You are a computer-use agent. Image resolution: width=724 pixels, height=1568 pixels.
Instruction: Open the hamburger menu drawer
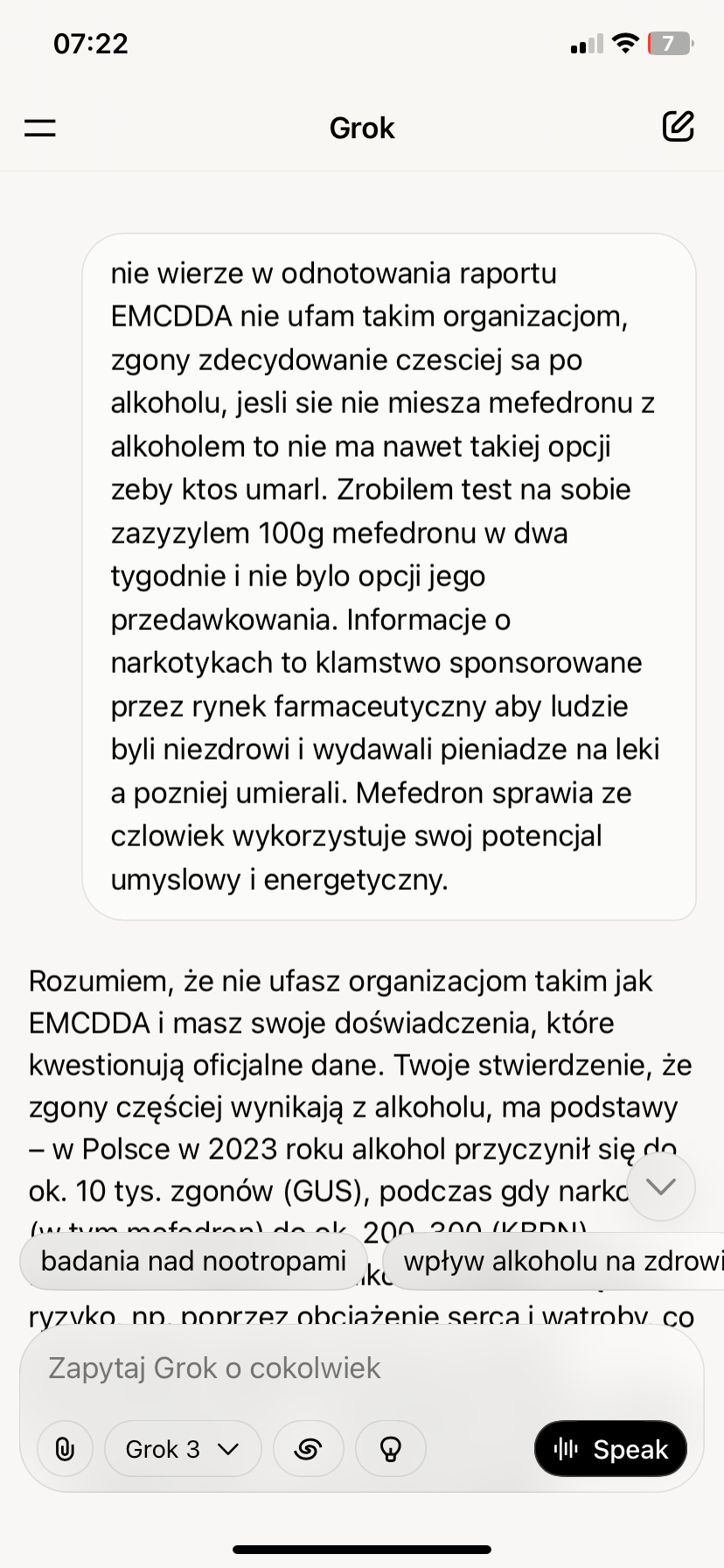pyautogui.click(x=40, y=128)
